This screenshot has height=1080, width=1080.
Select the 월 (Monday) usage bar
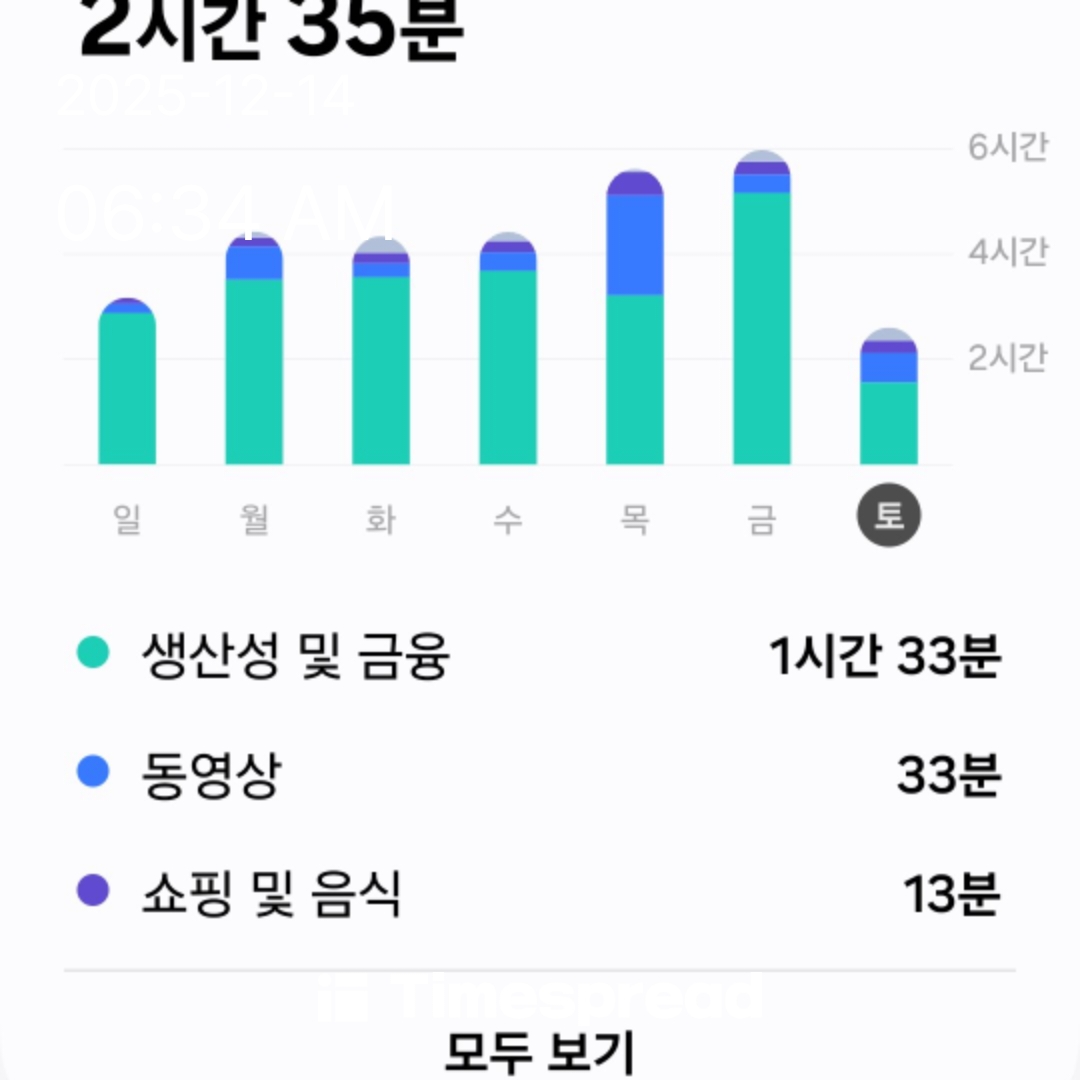click(254, 355)
